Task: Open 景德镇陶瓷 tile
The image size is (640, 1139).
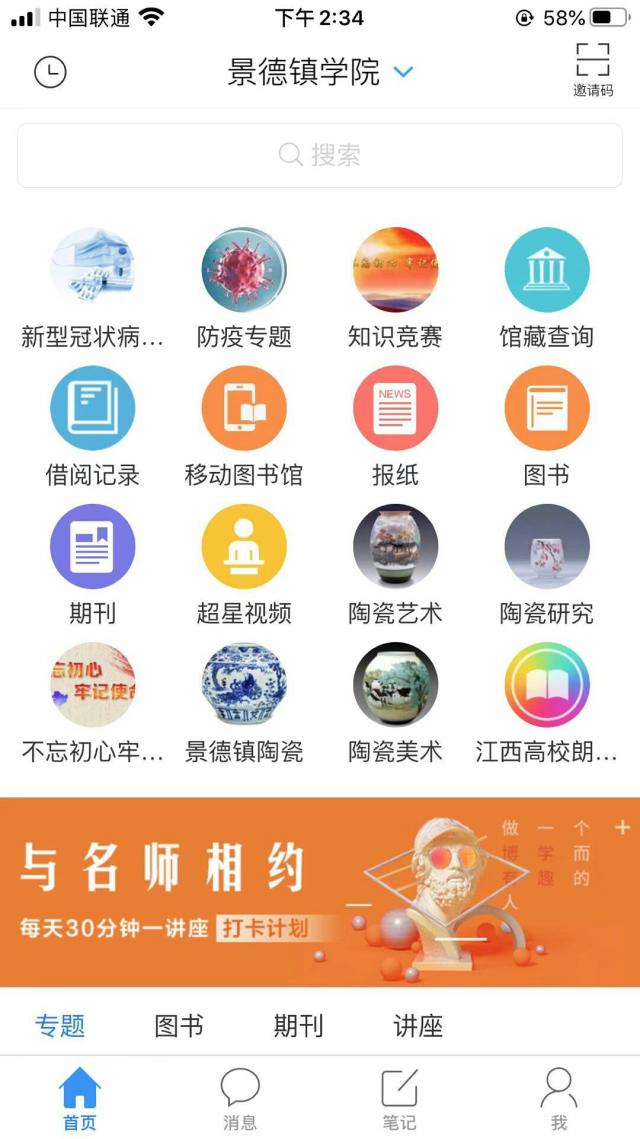Action: [244, 702]
